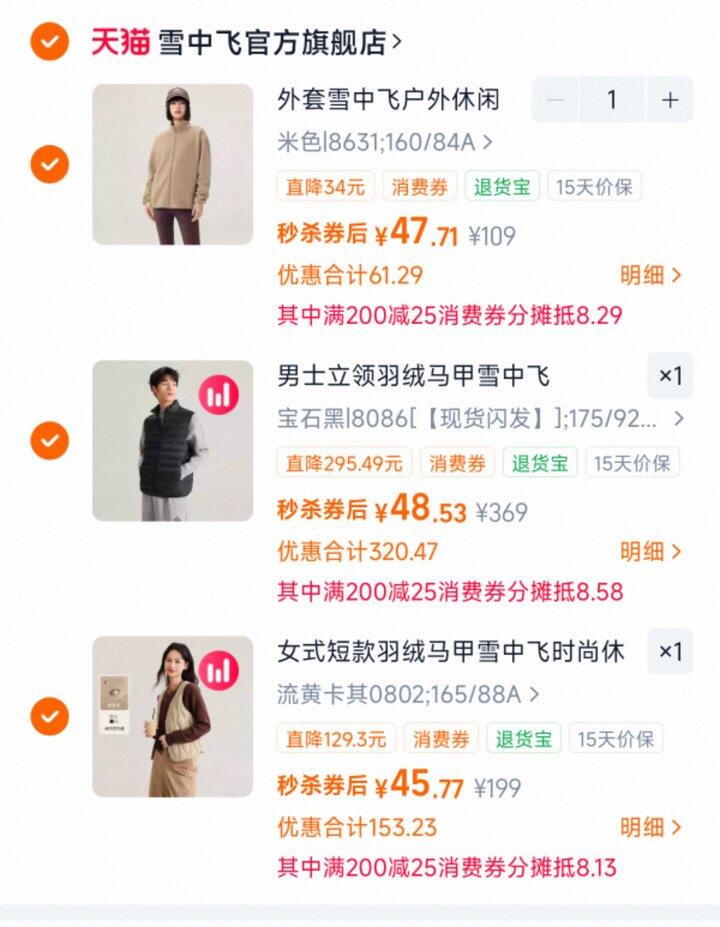The height and width of the screenshot is (927, 720).
Task: Open the 外套雪中飞户外休闲 product title
Action: click(x=388, y=100)
